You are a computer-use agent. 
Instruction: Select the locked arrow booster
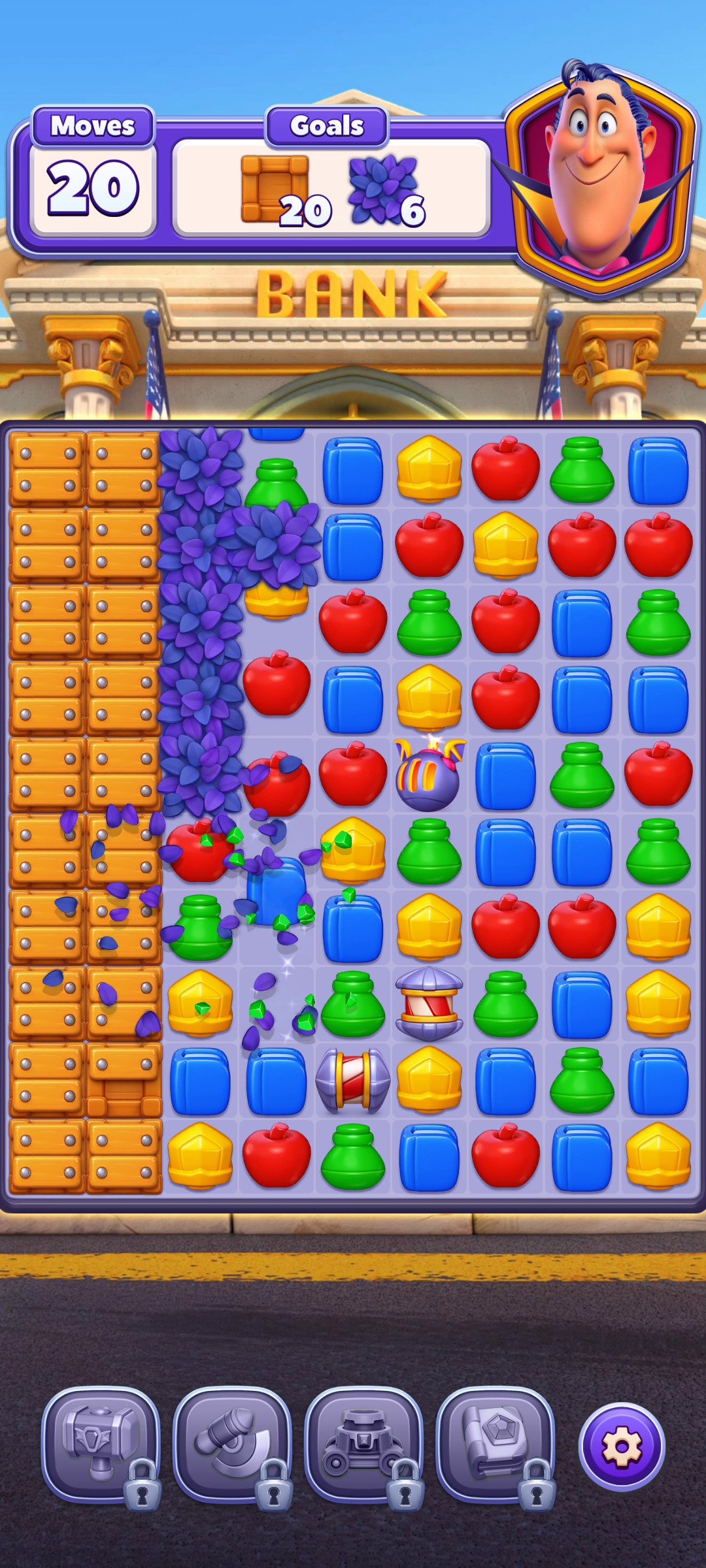232,1445
